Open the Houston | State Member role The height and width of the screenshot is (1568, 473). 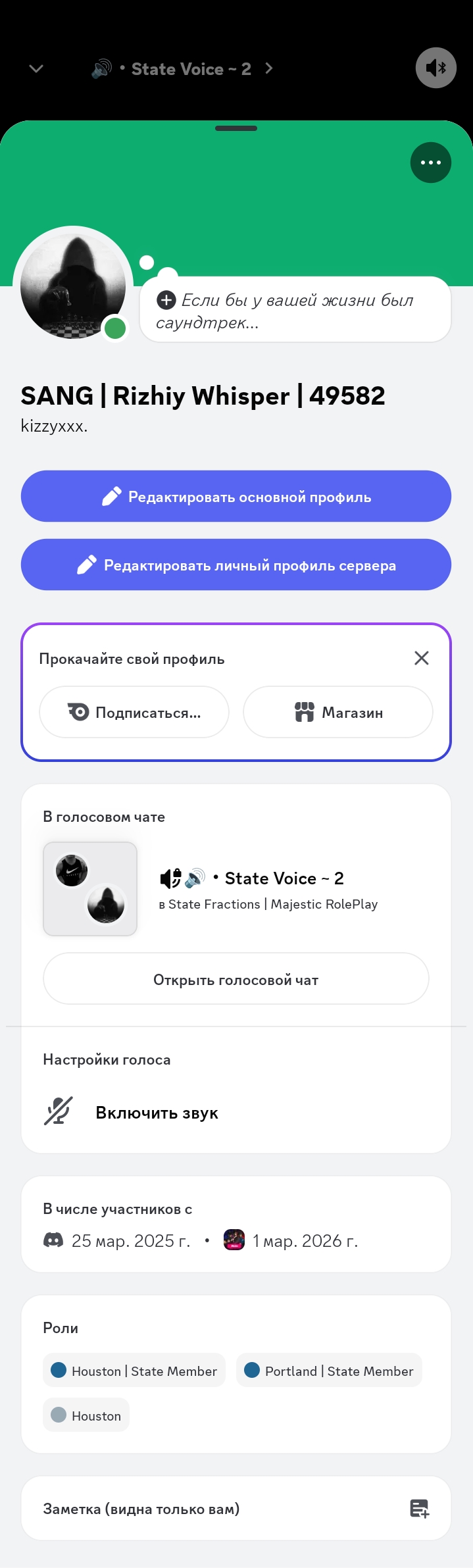[x=134, y=1371]
